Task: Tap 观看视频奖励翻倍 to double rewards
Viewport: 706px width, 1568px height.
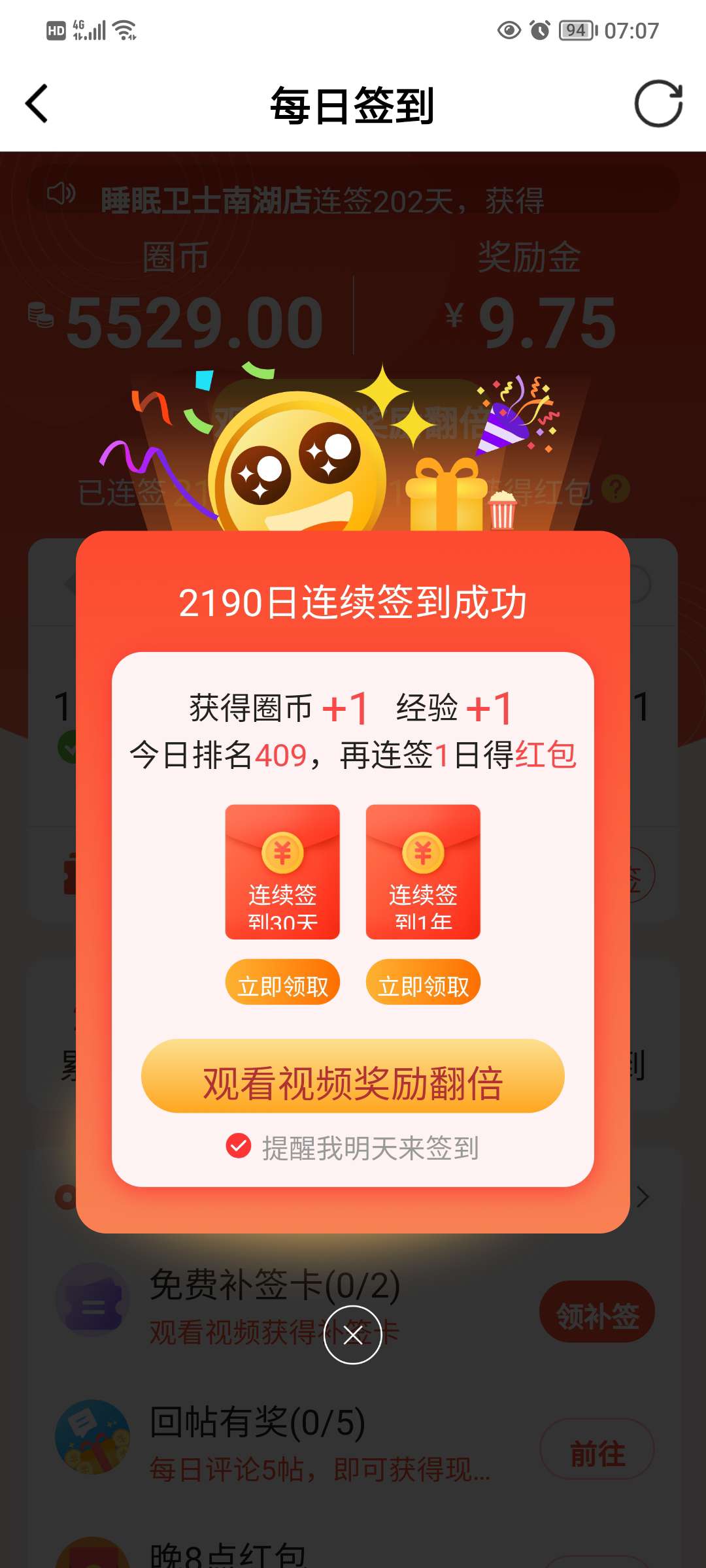Action: pyautogui.click(x=352, y=1076)
